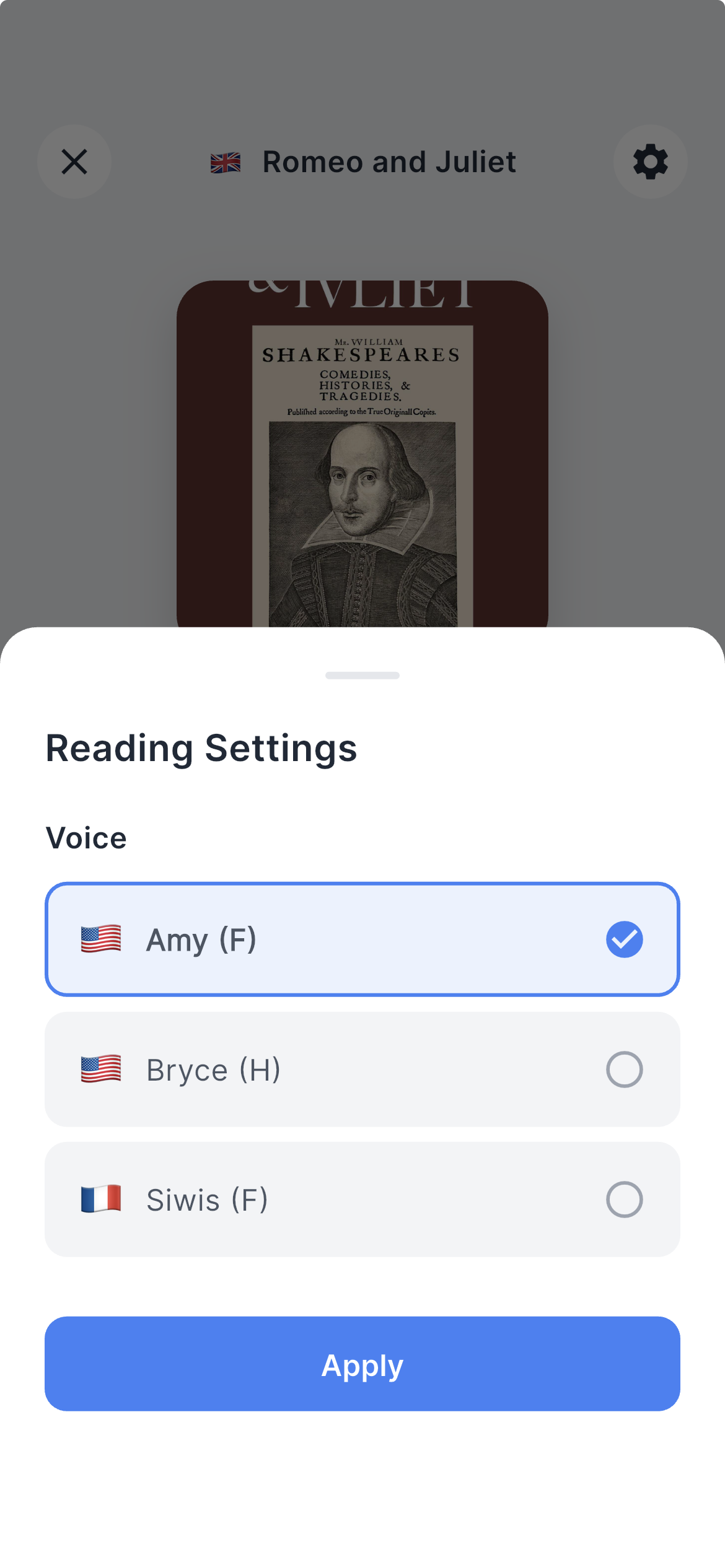The height and width of the screenshot is (1568, 725).
Task: Tap Siwis's empty radio circle
Action: tap(625, 1200)
